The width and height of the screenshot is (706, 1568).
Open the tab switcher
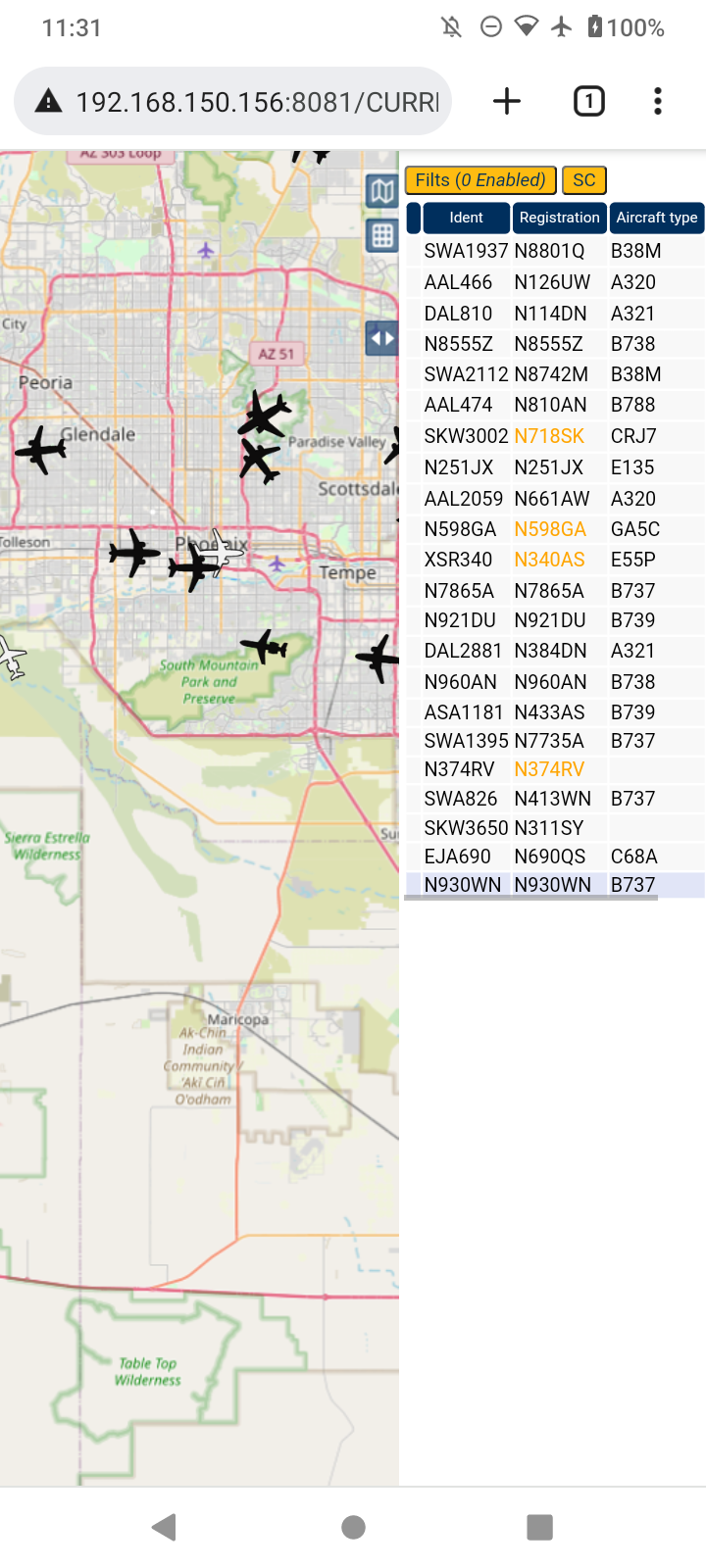pos(588,101)
